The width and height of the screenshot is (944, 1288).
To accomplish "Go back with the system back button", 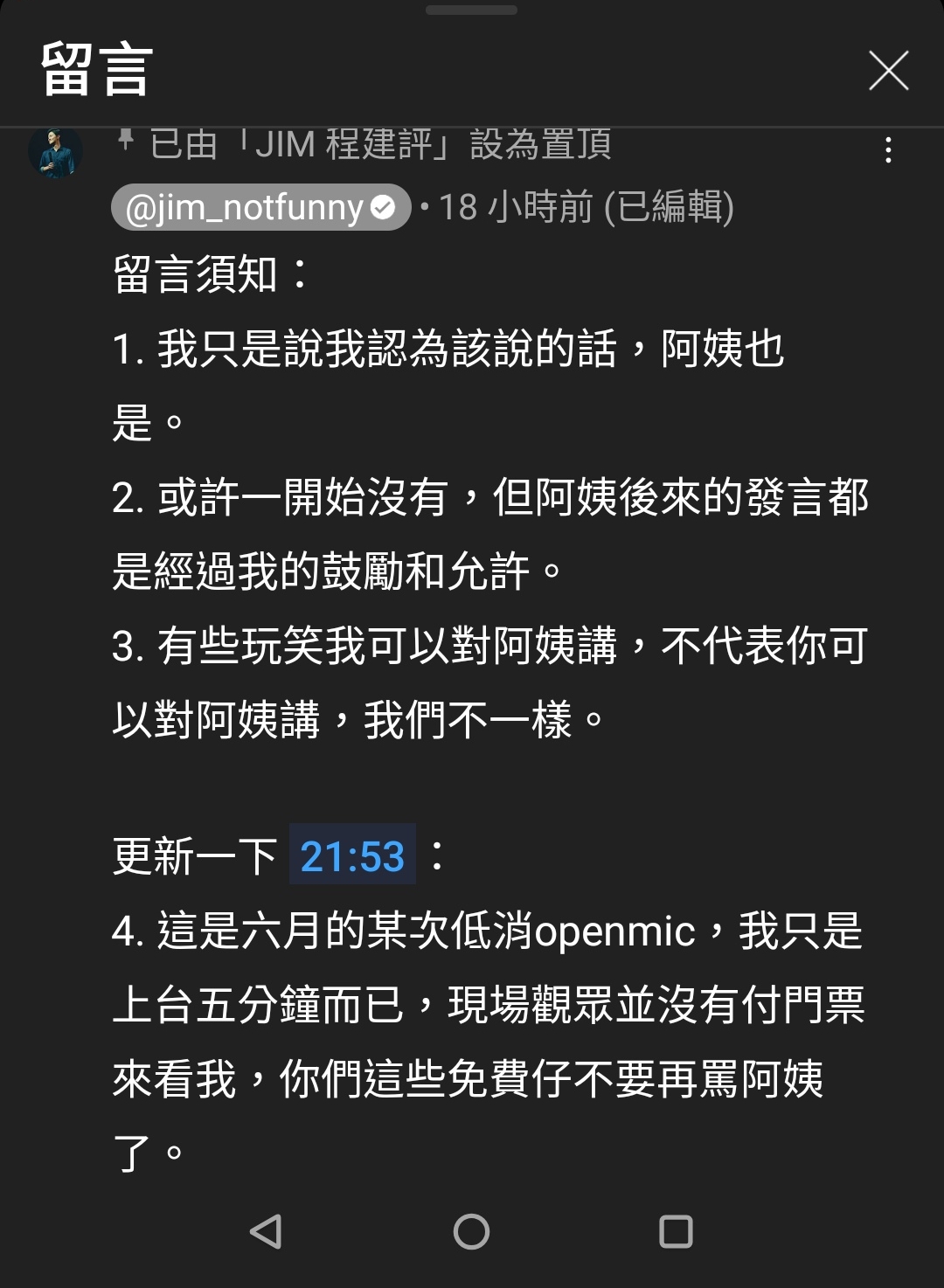I will pyautogui.click(x=266, y=1231).
